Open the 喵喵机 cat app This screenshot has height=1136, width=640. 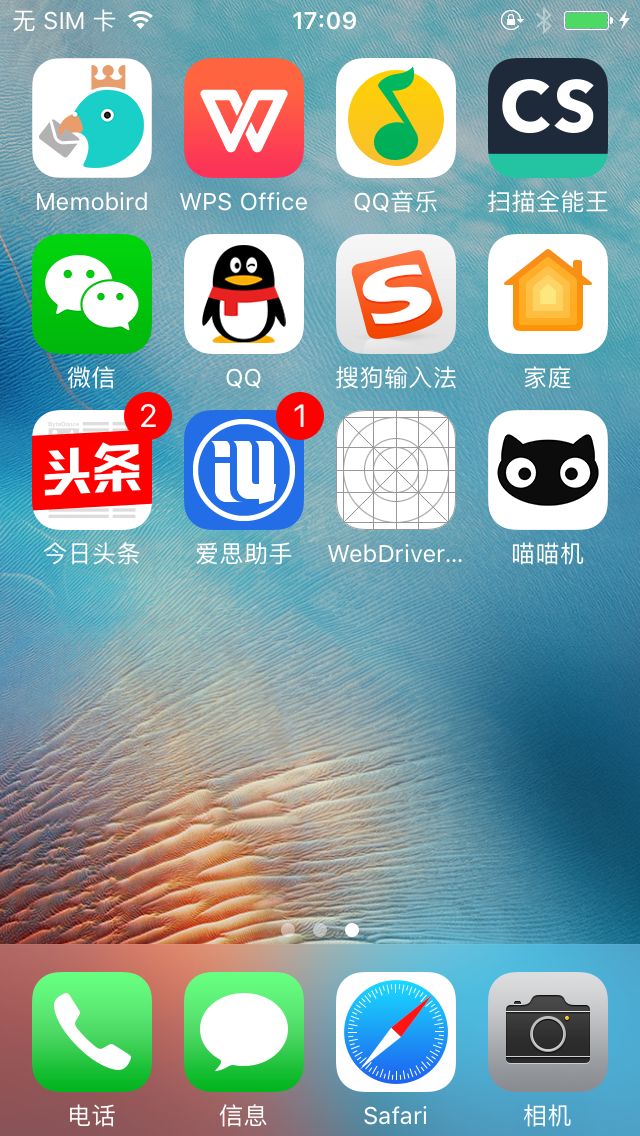pos(548,470)
